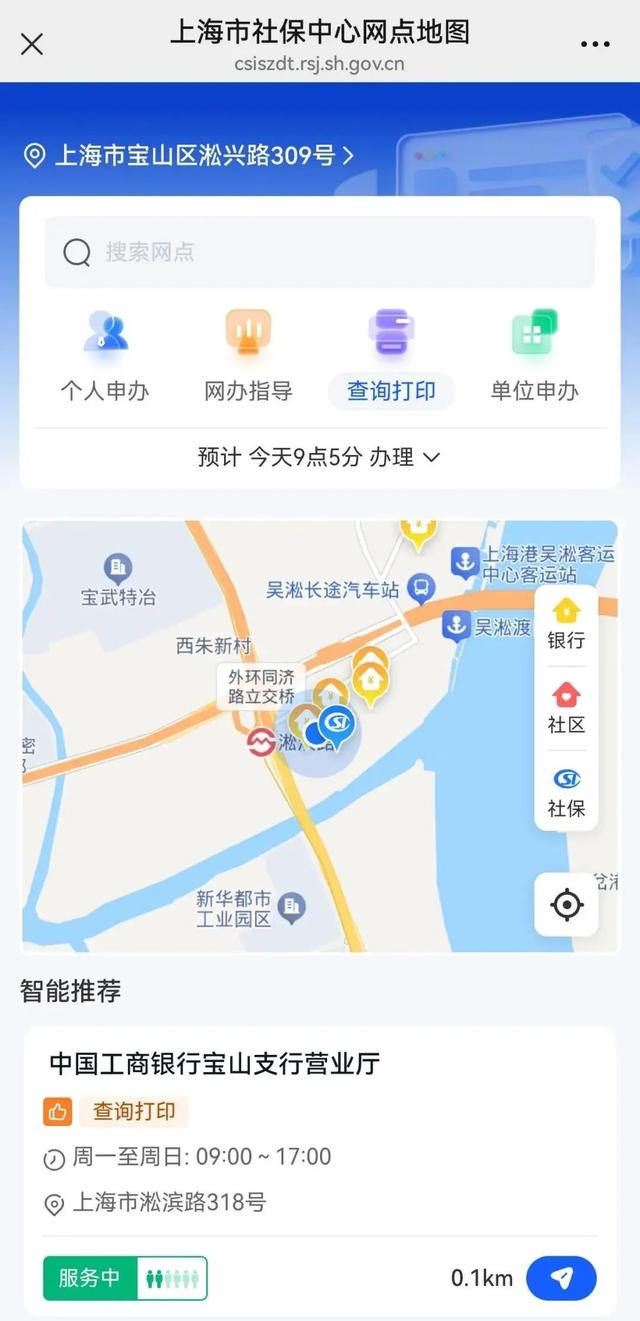Change the address 上海市宝山区淞兴路309号

coord(189,155)
